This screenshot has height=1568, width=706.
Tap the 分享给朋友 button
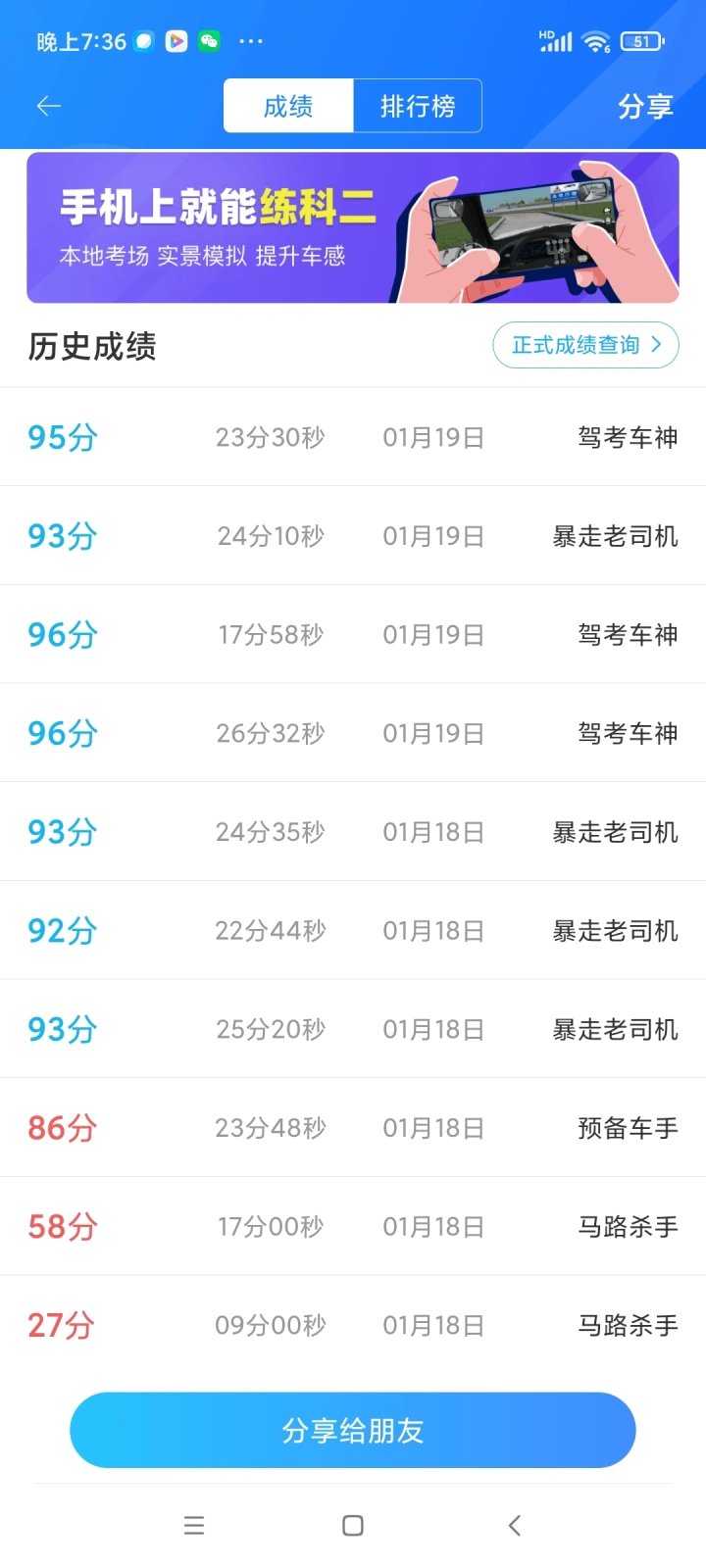[353, 1431]
